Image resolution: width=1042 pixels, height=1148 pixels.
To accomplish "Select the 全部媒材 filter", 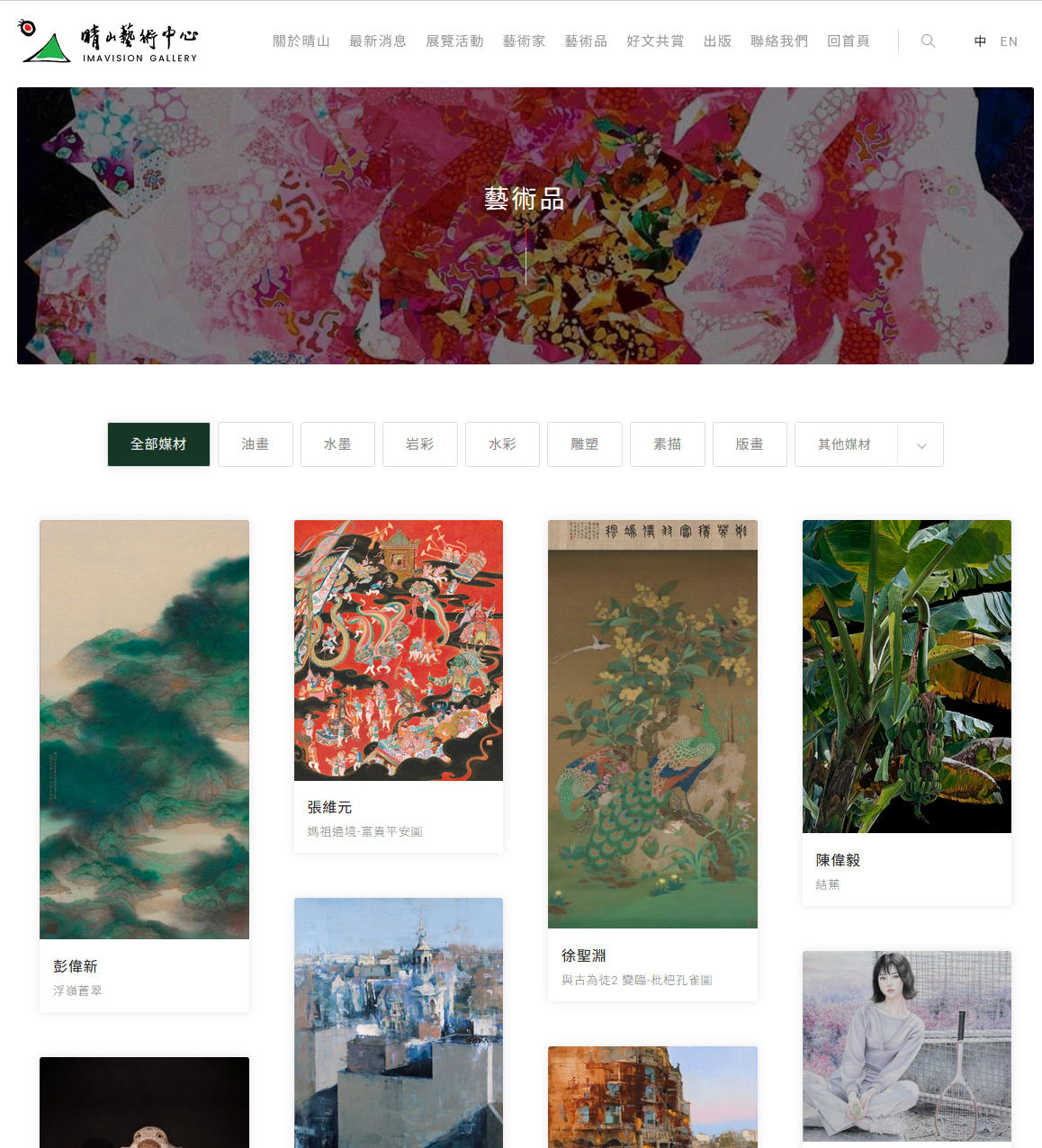I will click(x=158, y=444).
